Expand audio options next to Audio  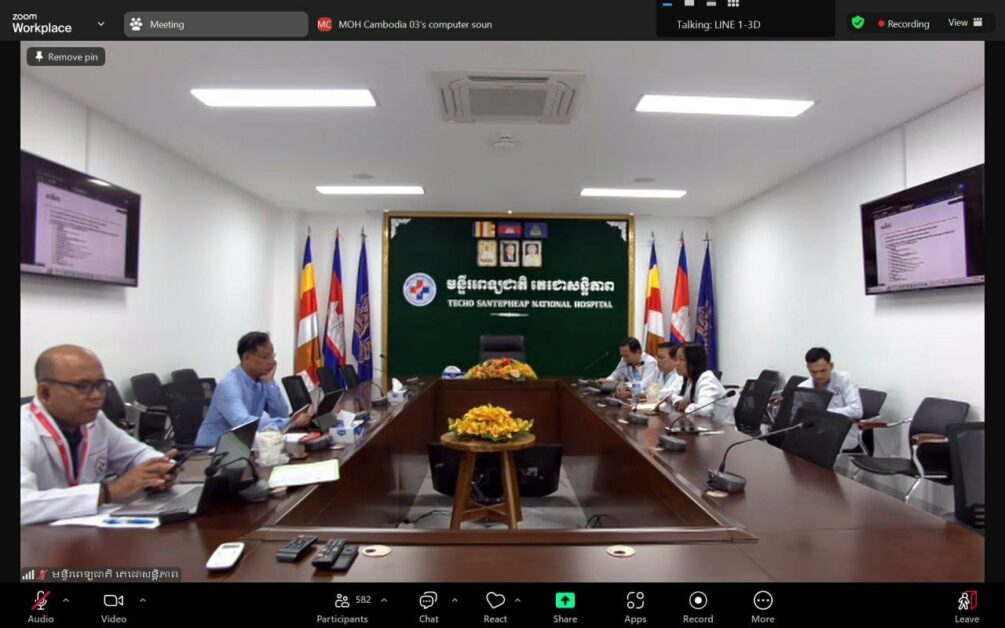[66, 600]
